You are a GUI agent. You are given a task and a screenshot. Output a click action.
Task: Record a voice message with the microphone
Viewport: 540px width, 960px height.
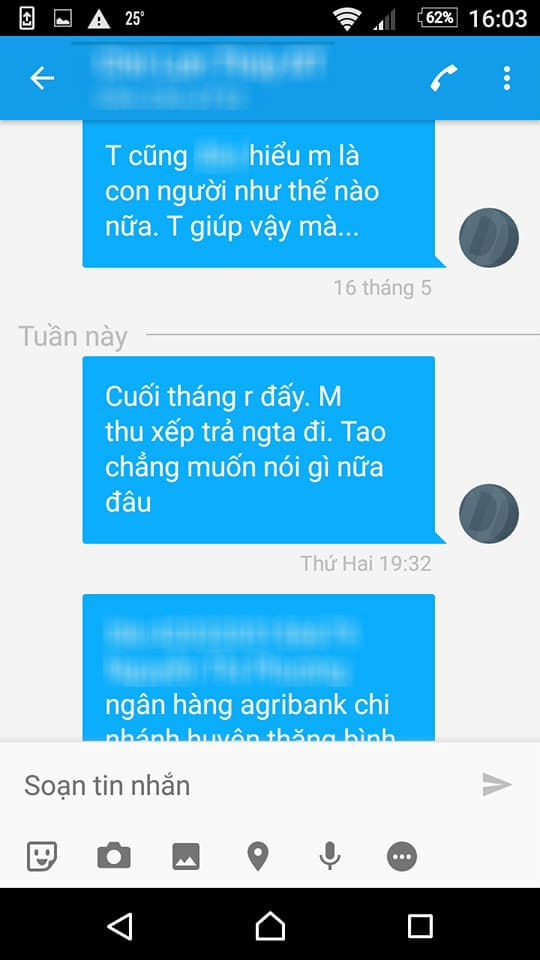click(x=330, y=856)
